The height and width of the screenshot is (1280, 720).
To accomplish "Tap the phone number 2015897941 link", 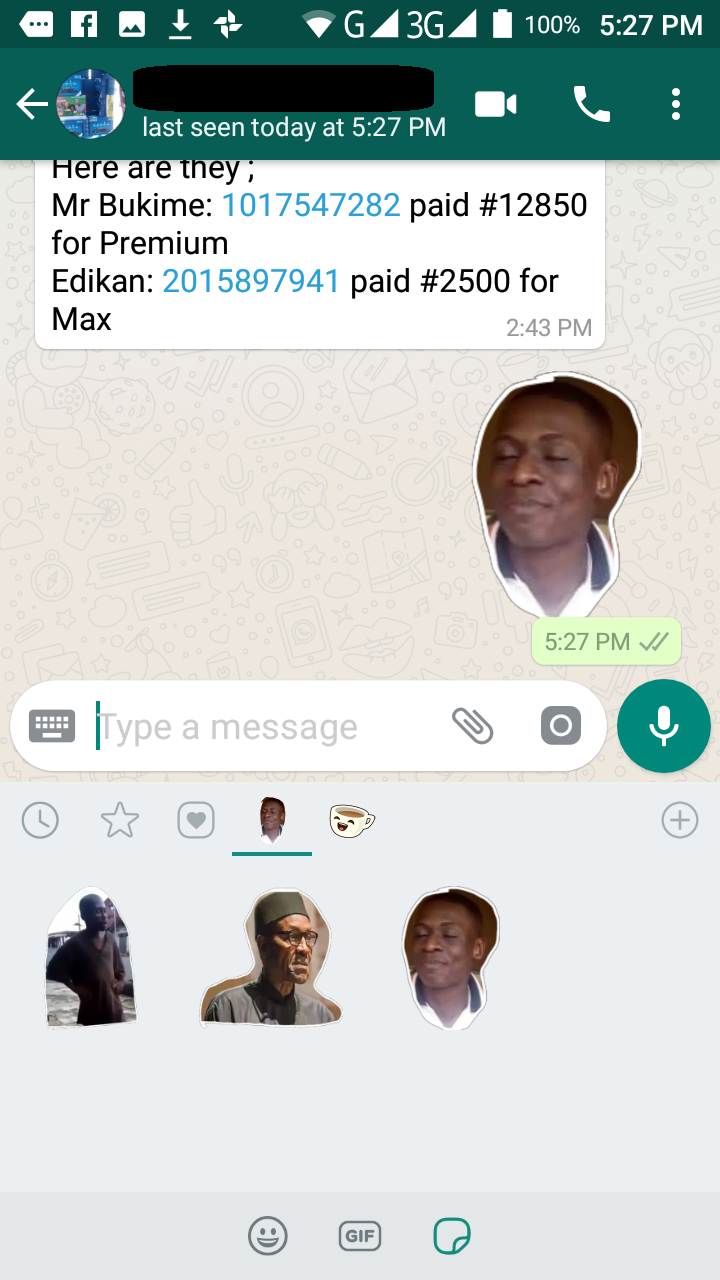I will (251, 281).
